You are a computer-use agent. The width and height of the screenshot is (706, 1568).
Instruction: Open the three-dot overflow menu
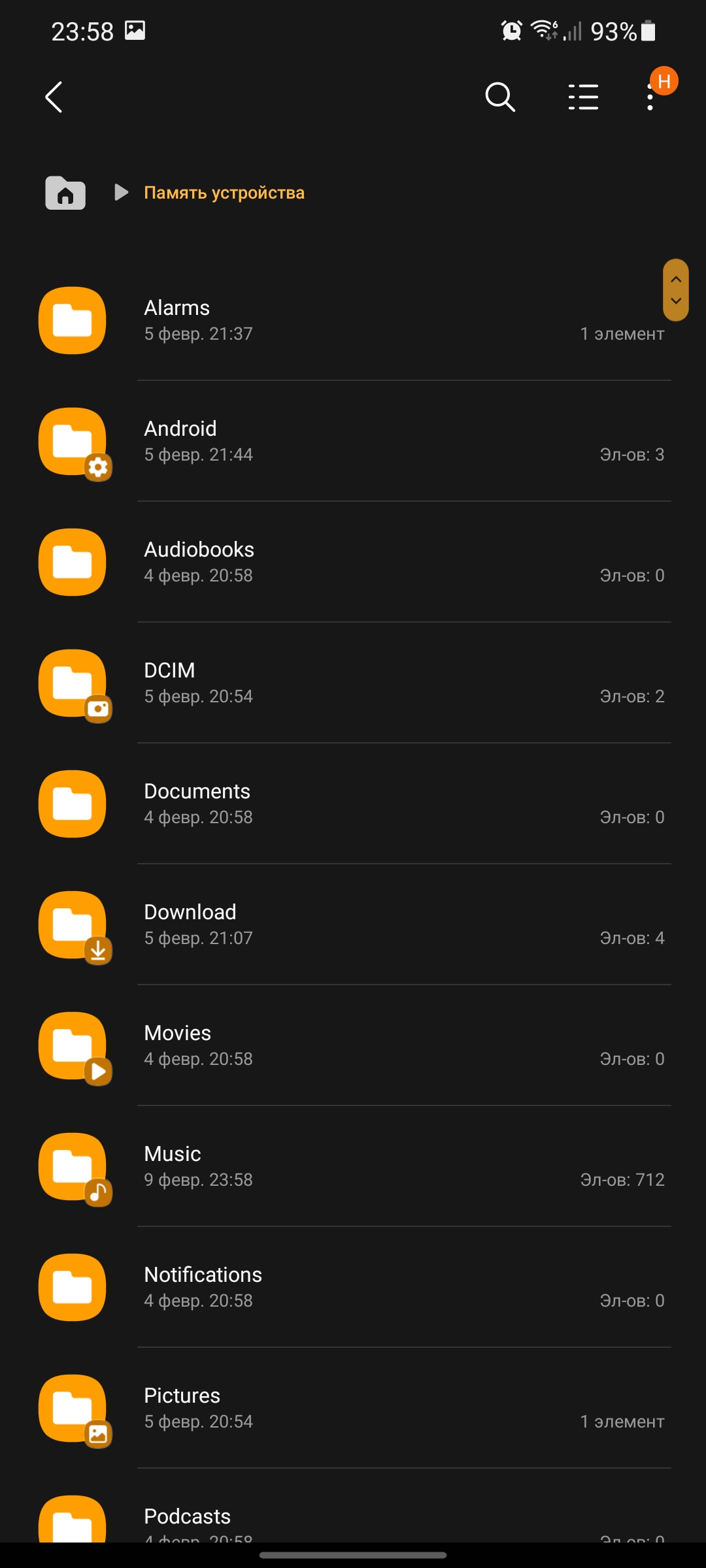click(650, 97)
